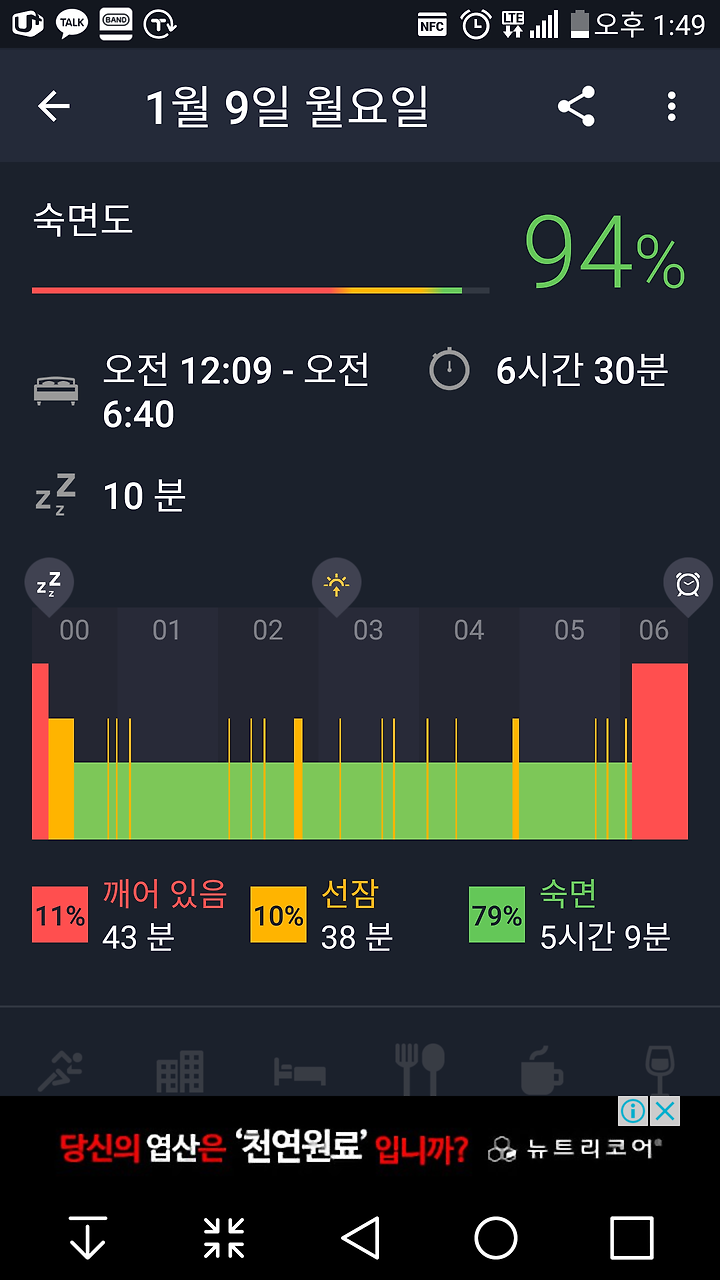
Task: Tap the inward-arrows icon in the navigation bar
Action: coord(224,1238)
